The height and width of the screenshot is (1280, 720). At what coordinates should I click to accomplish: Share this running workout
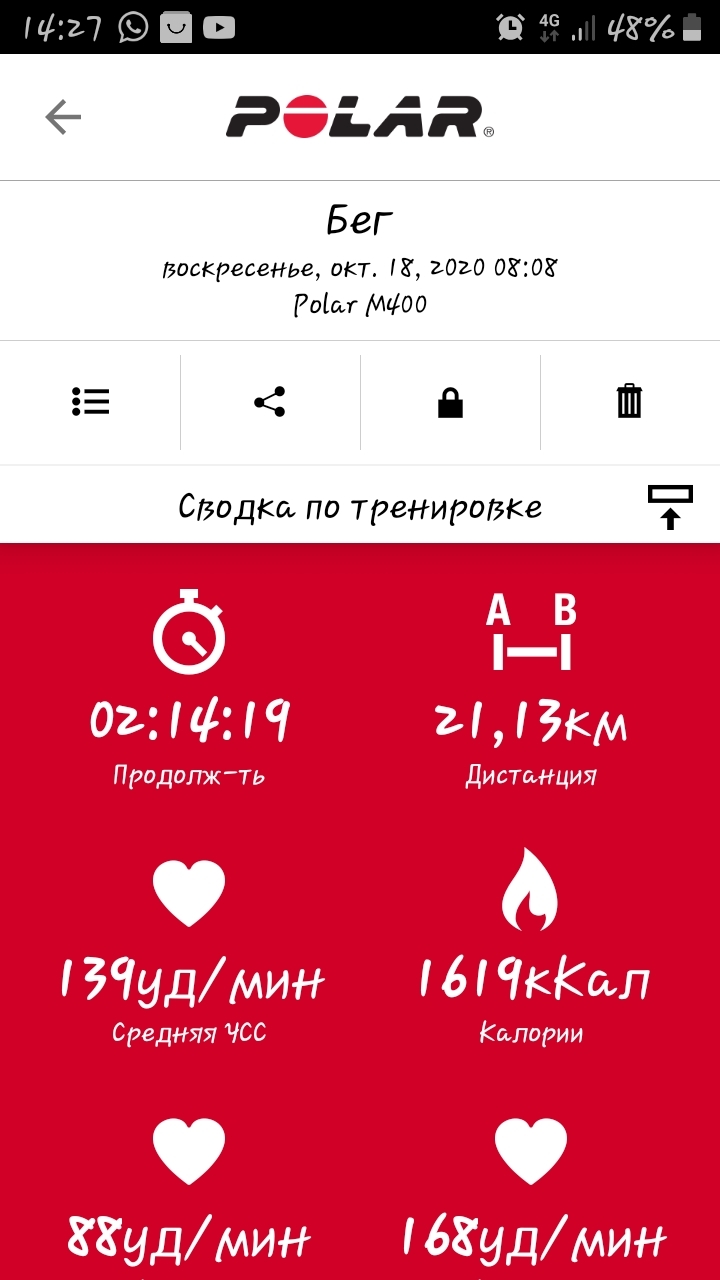tap(270, 402)
